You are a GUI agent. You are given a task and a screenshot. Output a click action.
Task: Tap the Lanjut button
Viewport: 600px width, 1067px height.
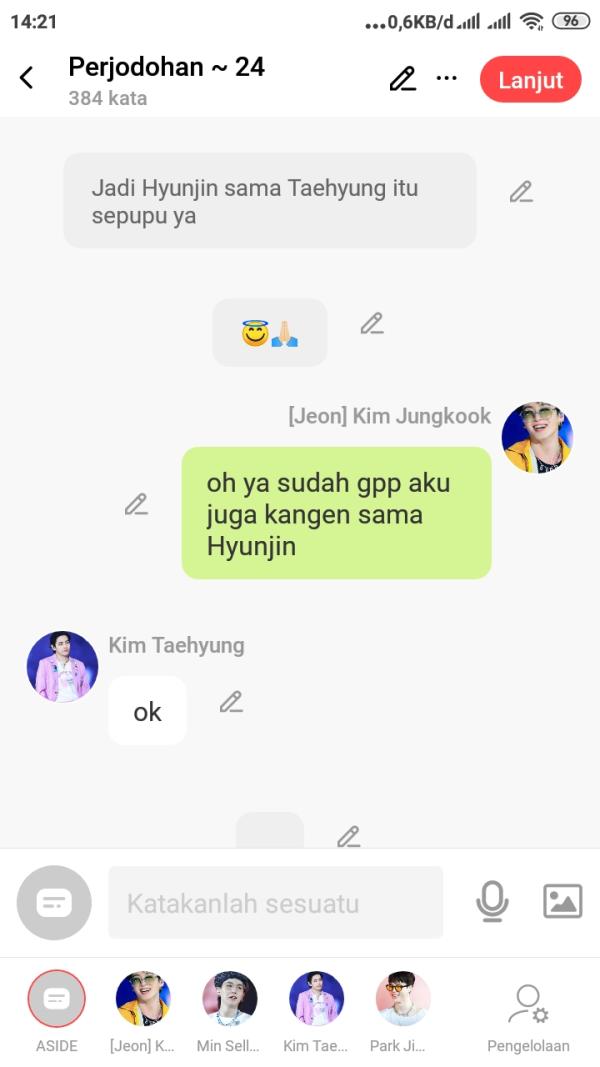530,80
